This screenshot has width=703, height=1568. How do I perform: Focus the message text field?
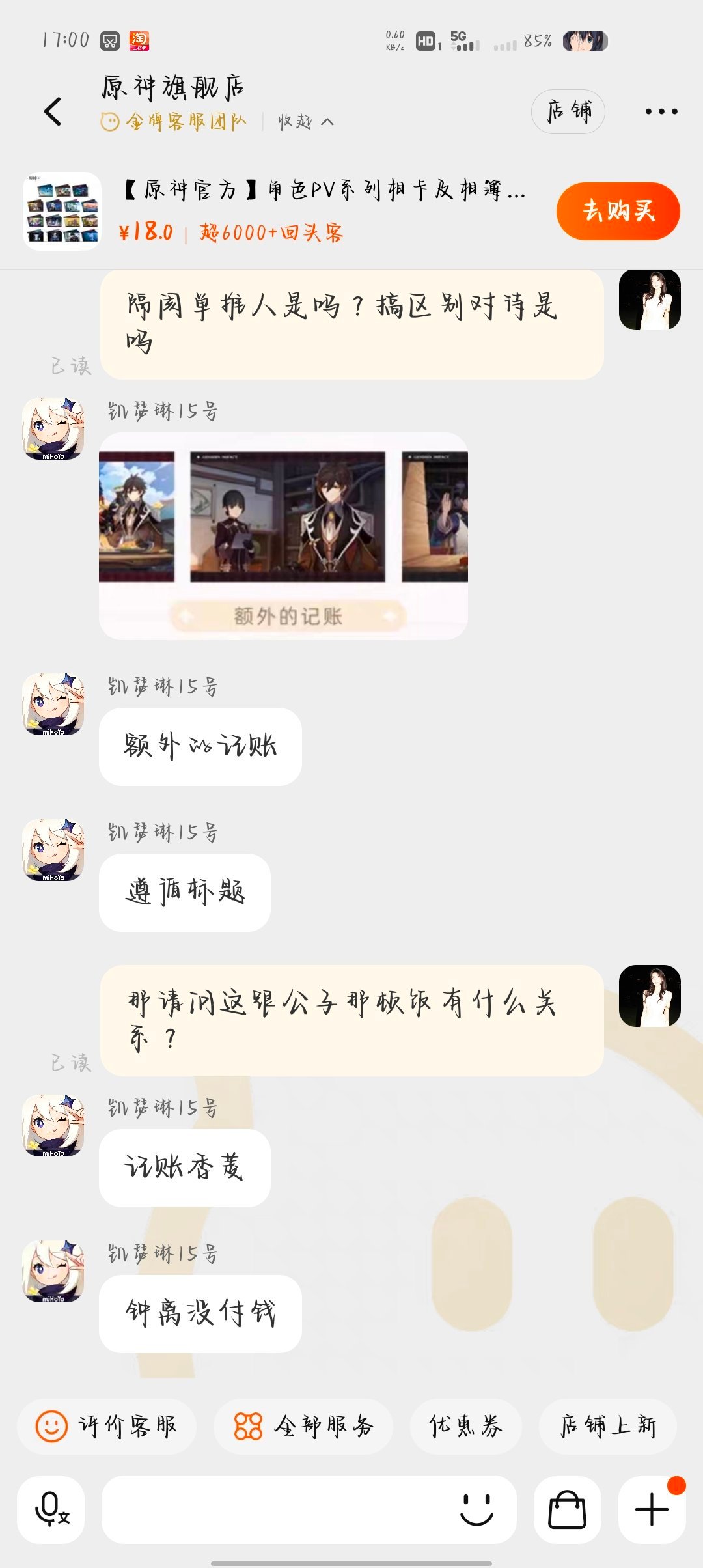pos(277,1509)
